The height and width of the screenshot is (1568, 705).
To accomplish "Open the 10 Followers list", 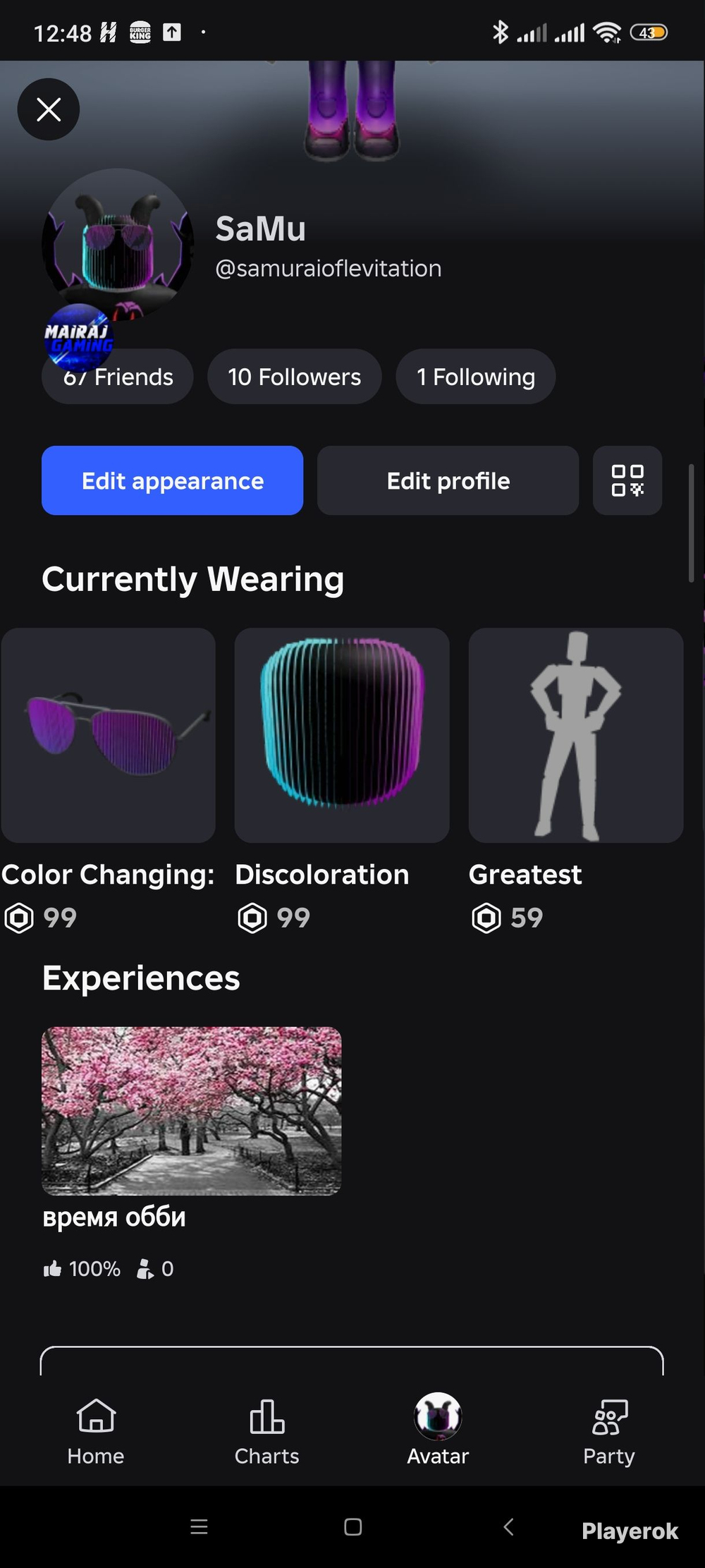I will tap(295, 377).
